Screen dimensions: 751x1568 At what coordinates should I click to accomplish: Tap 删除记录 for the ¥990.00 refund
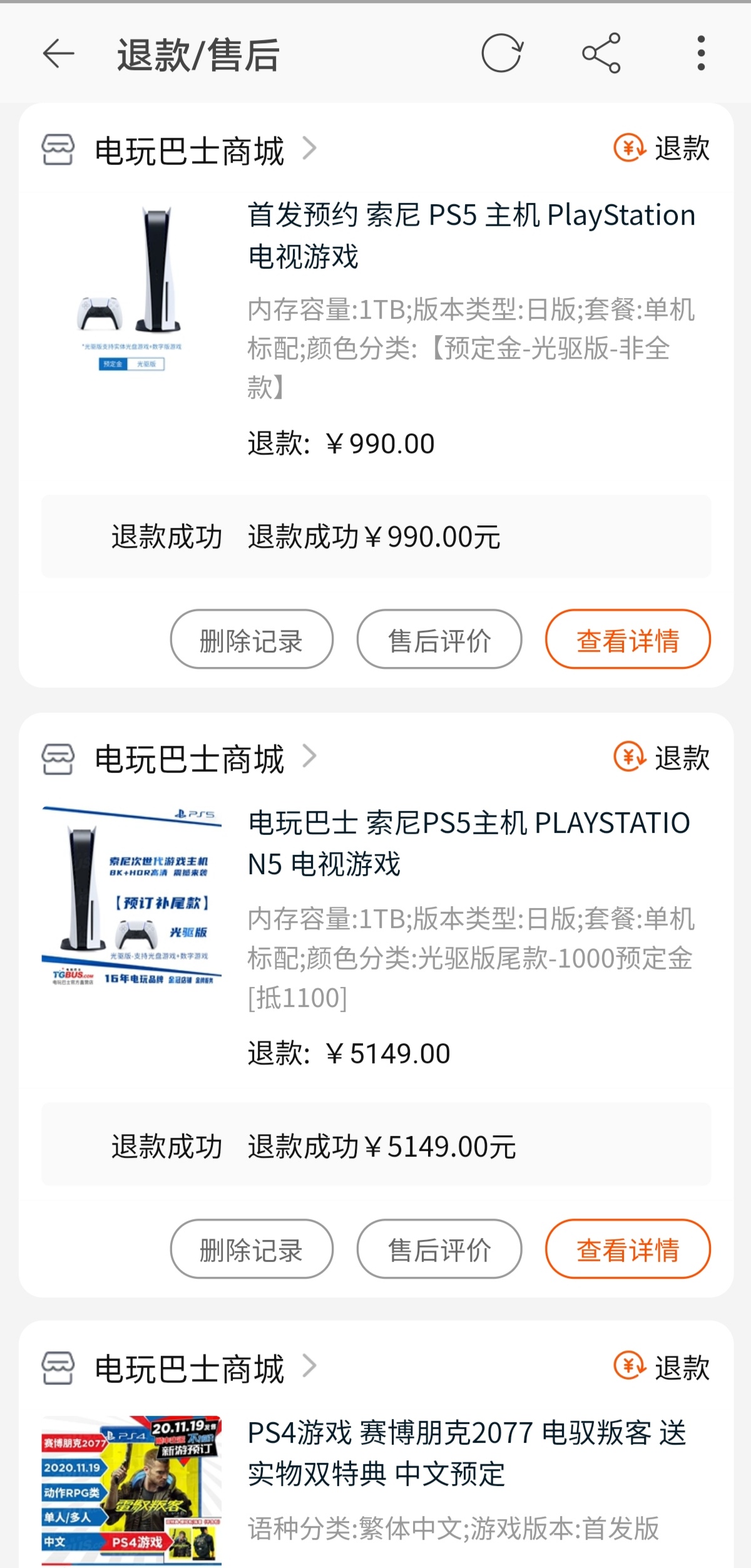coord(252,639)
